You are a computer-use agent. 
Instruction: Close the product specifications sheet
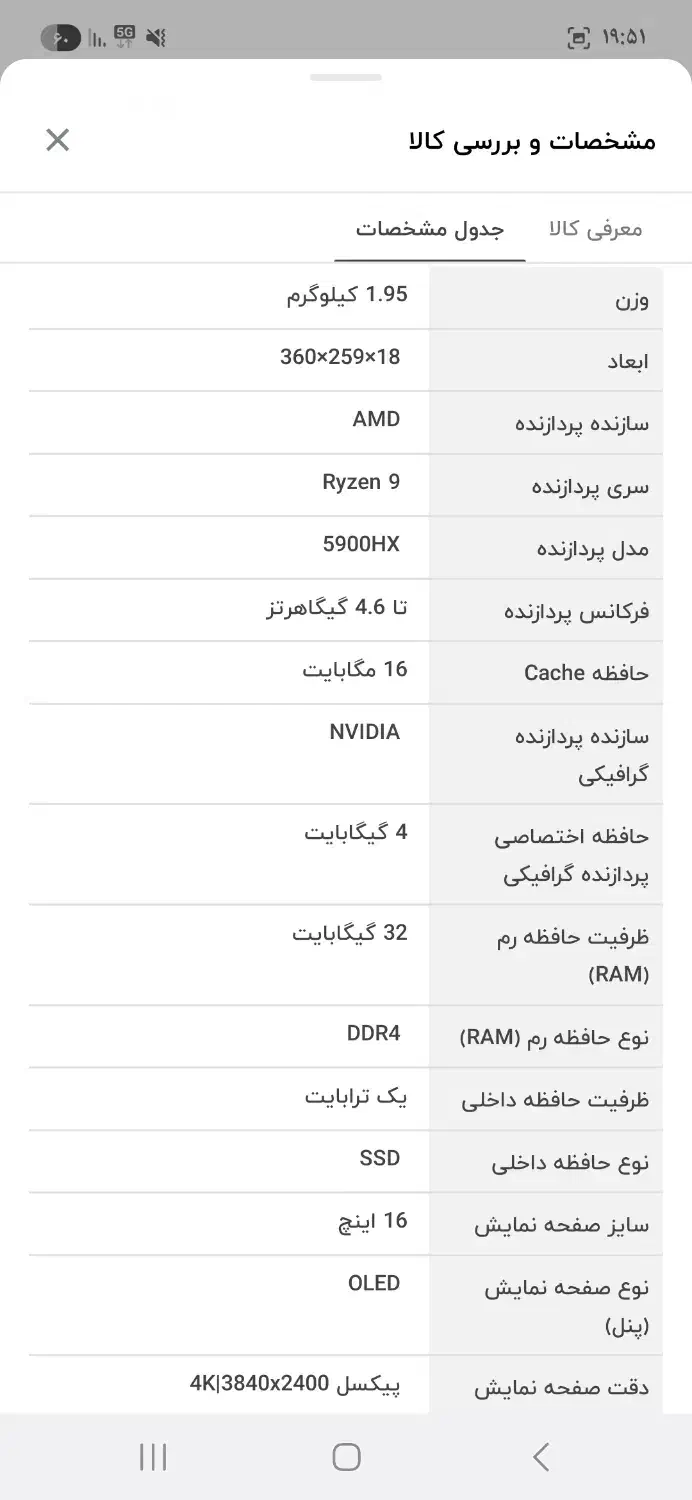(x=58, y=140)
